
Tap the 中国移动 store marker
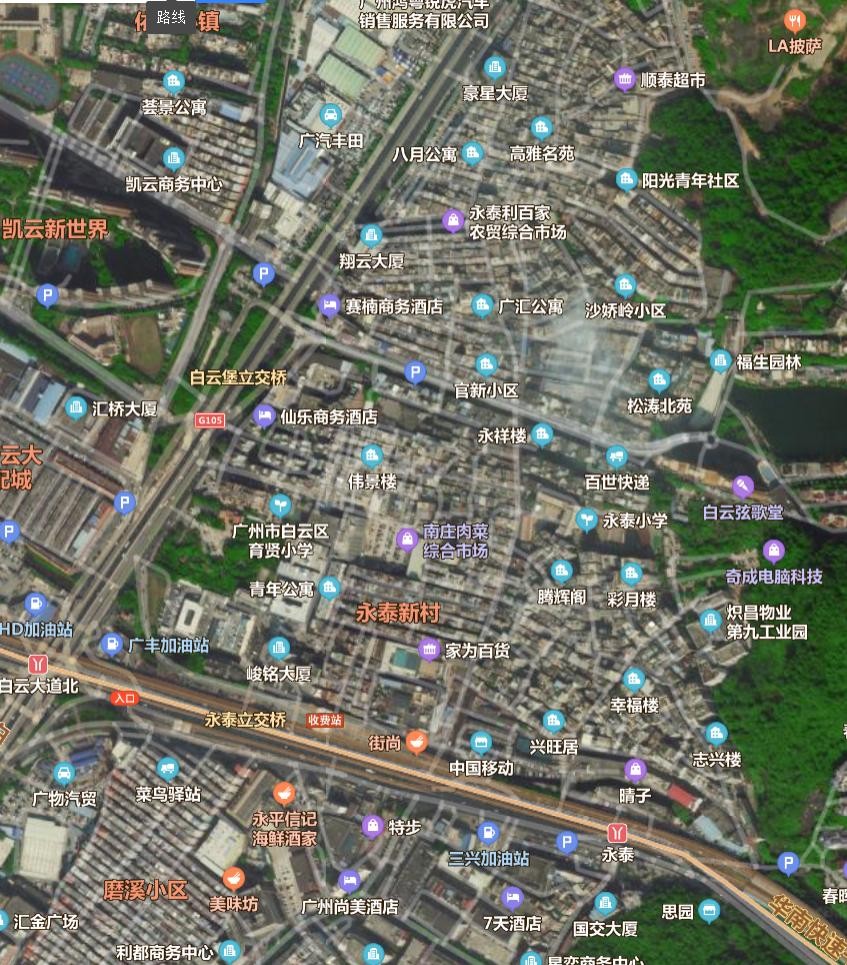(481, 743)
